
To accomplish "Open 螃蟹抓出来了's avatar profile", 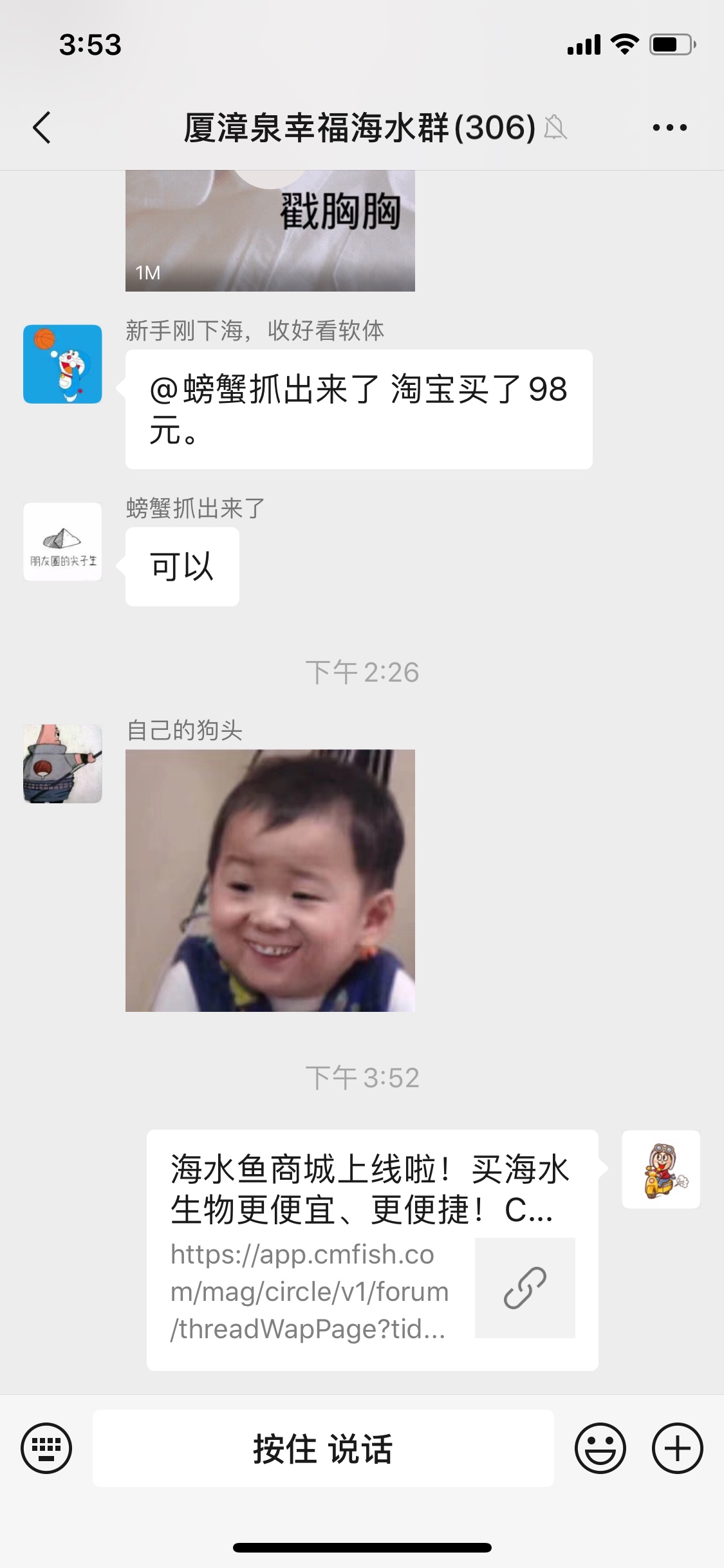I will pos(62,542).
